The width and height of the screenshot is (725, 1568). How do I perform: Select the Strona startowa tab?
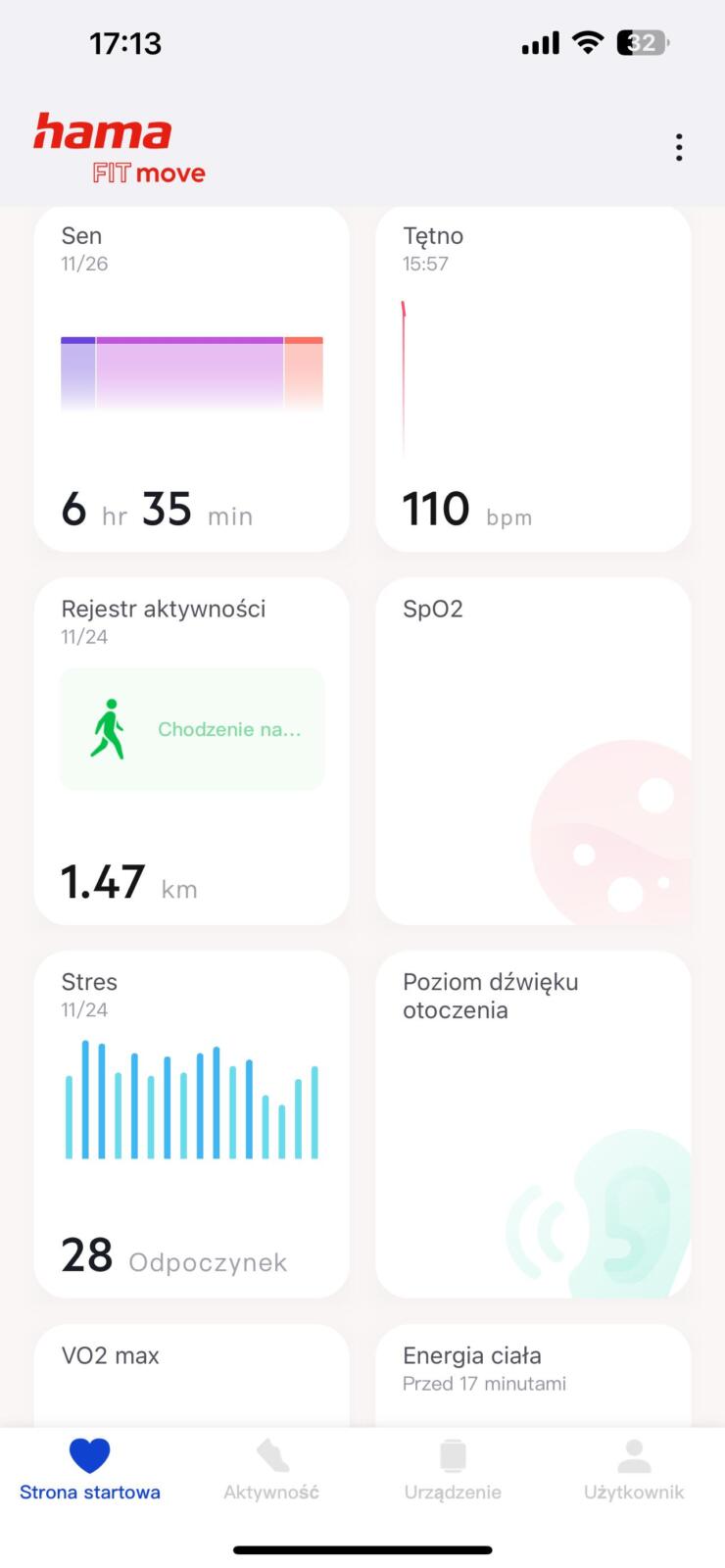[x=90, y=1470]
